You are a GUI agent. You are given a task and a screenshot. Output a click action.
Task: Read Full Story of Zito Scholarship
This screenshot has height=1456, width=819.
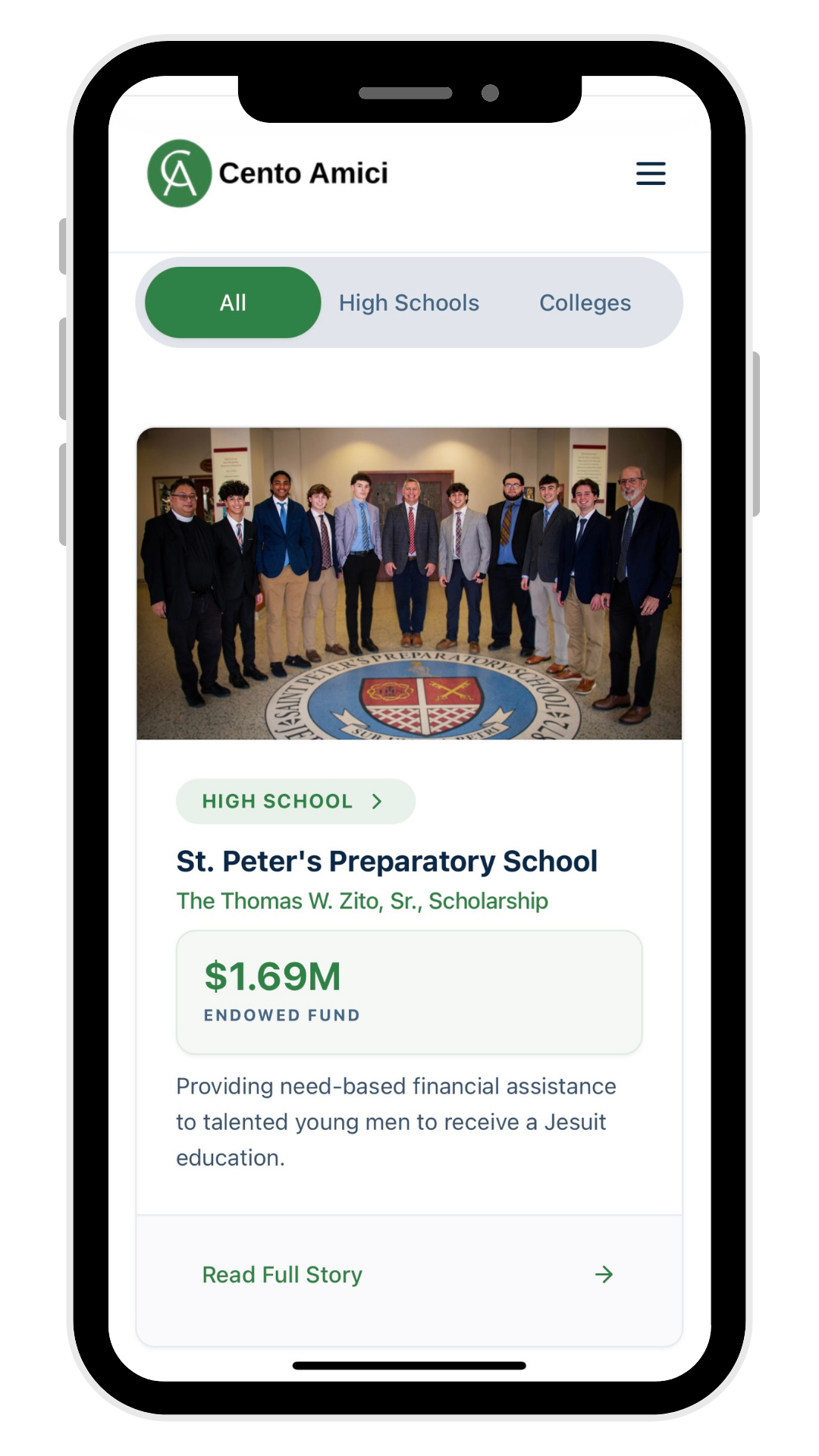(x=409, y=1275)
